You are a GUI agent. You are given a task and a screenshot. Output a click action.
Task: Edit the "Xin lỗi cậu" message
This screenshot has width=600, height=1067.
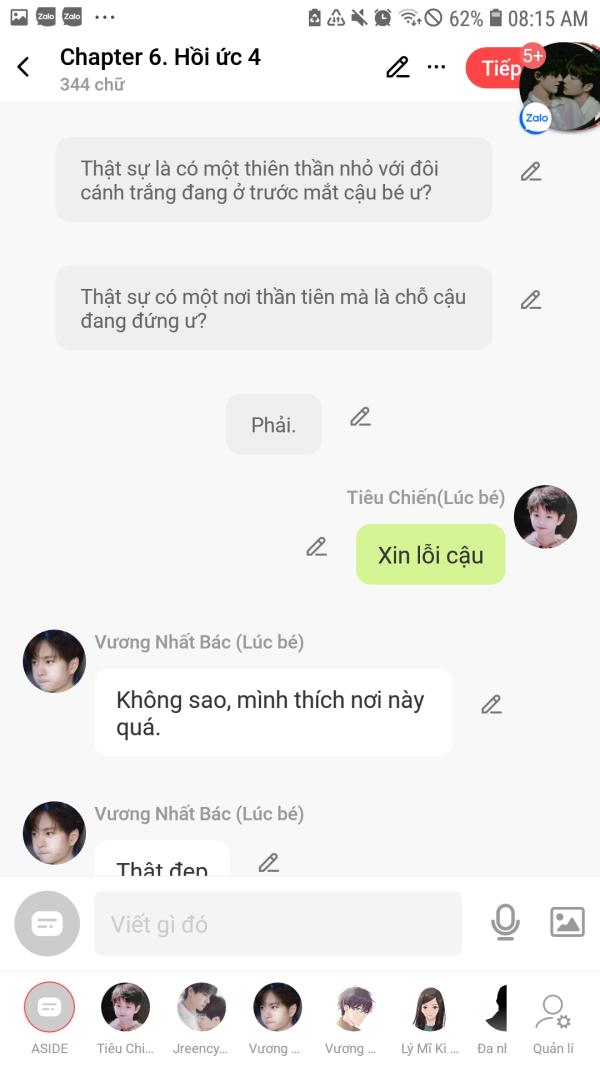pos(317,546)
